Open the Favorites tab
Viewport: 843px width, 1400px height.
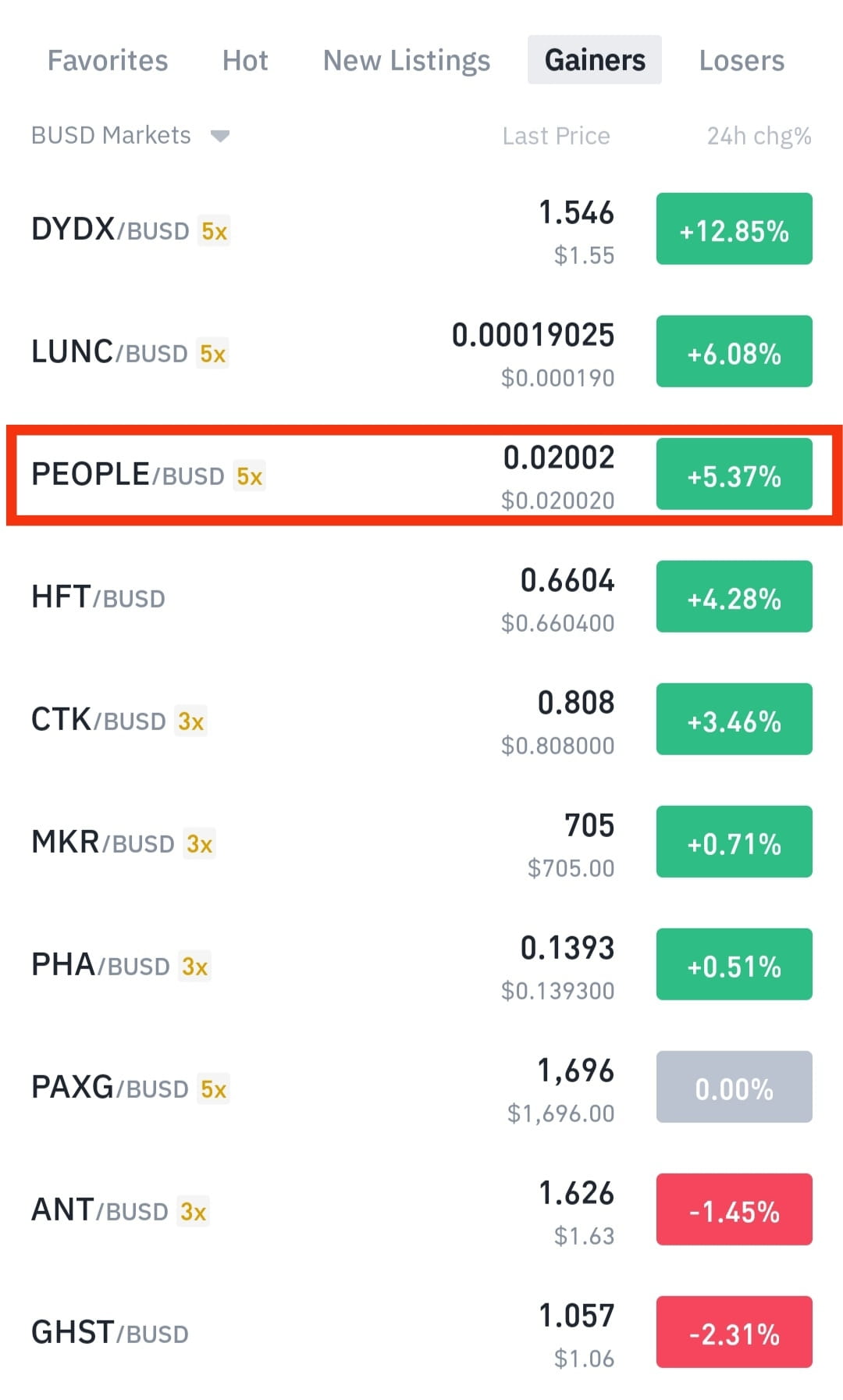click(x=107, y=60)
